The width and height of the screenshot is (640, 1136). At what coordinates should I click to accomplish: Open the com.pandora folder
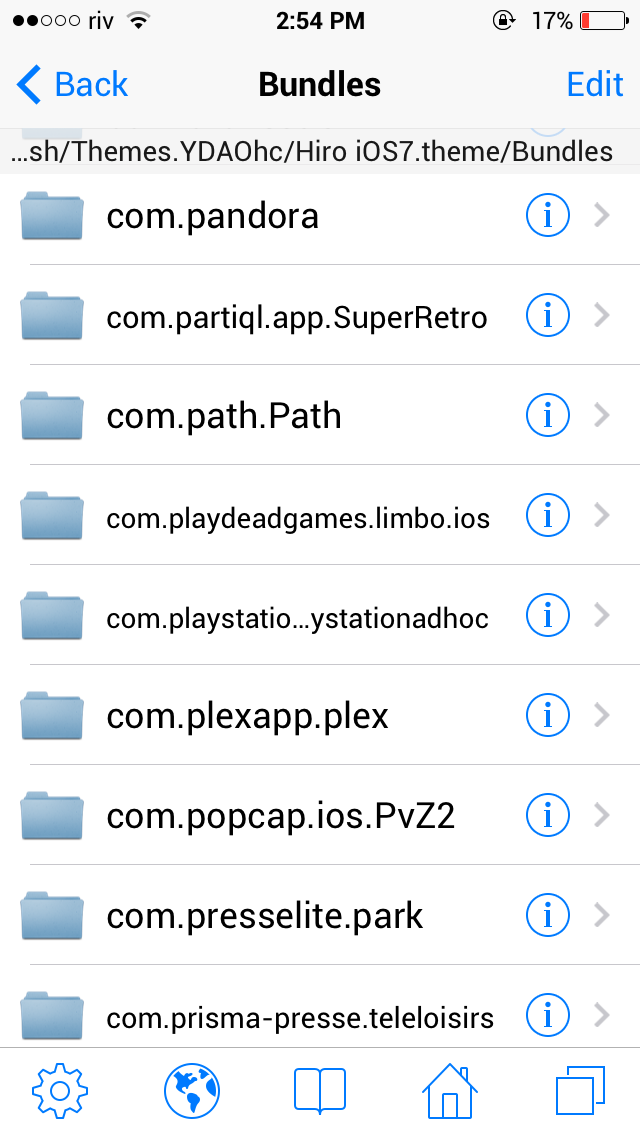[213, 216]
